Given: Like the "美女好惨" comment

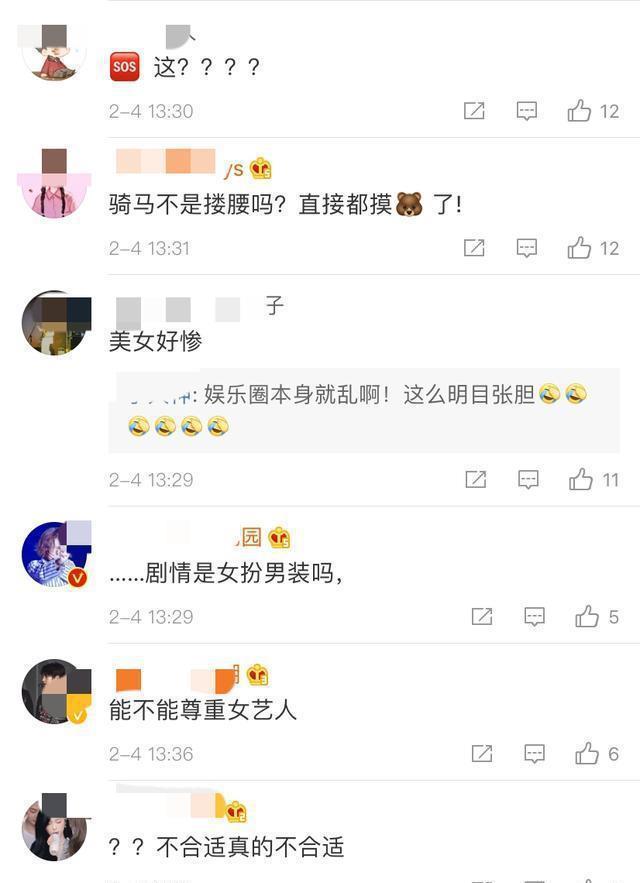Looking at the screenshot, I should pos(581,480).
